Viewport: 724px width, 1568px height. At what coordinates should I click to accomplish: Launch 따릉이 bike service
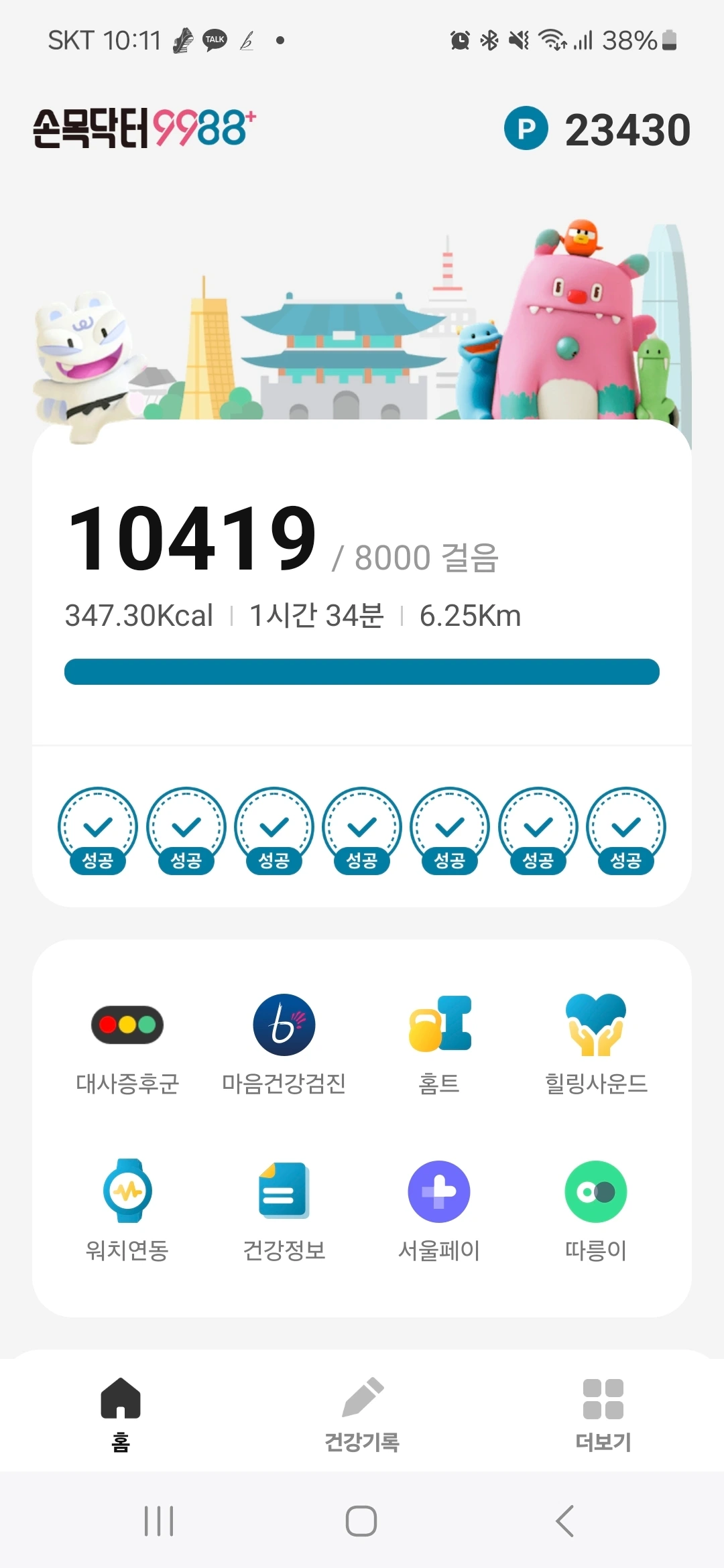coord(596,1210)
